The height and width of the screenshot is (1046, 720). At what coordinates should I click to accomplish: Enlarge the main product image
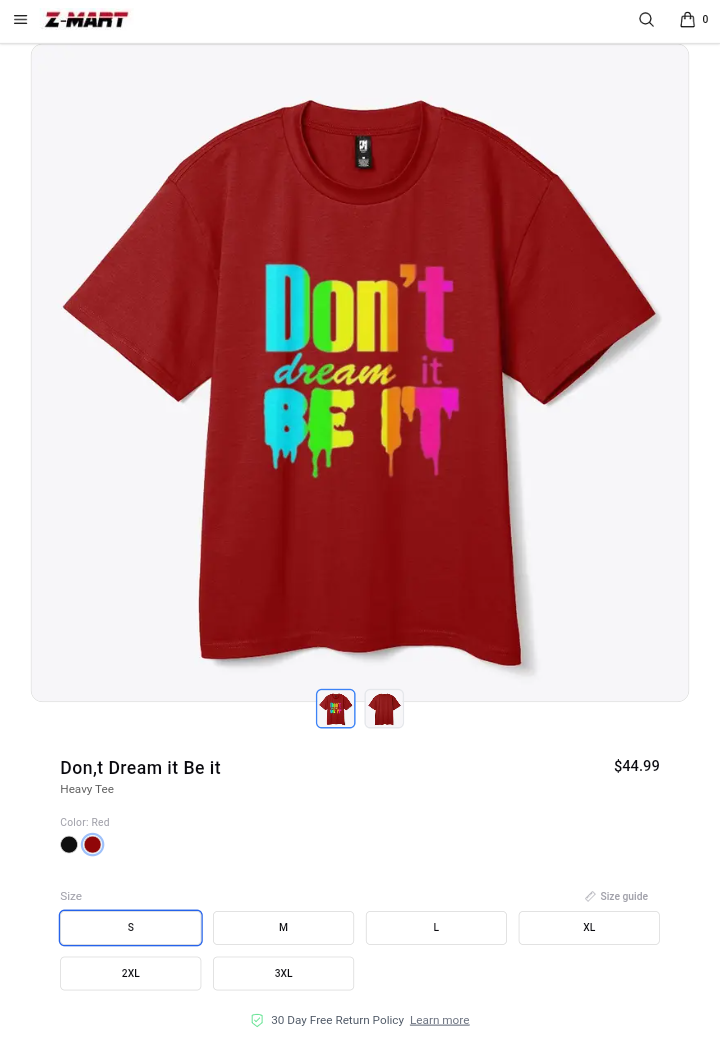coord(360,372)
